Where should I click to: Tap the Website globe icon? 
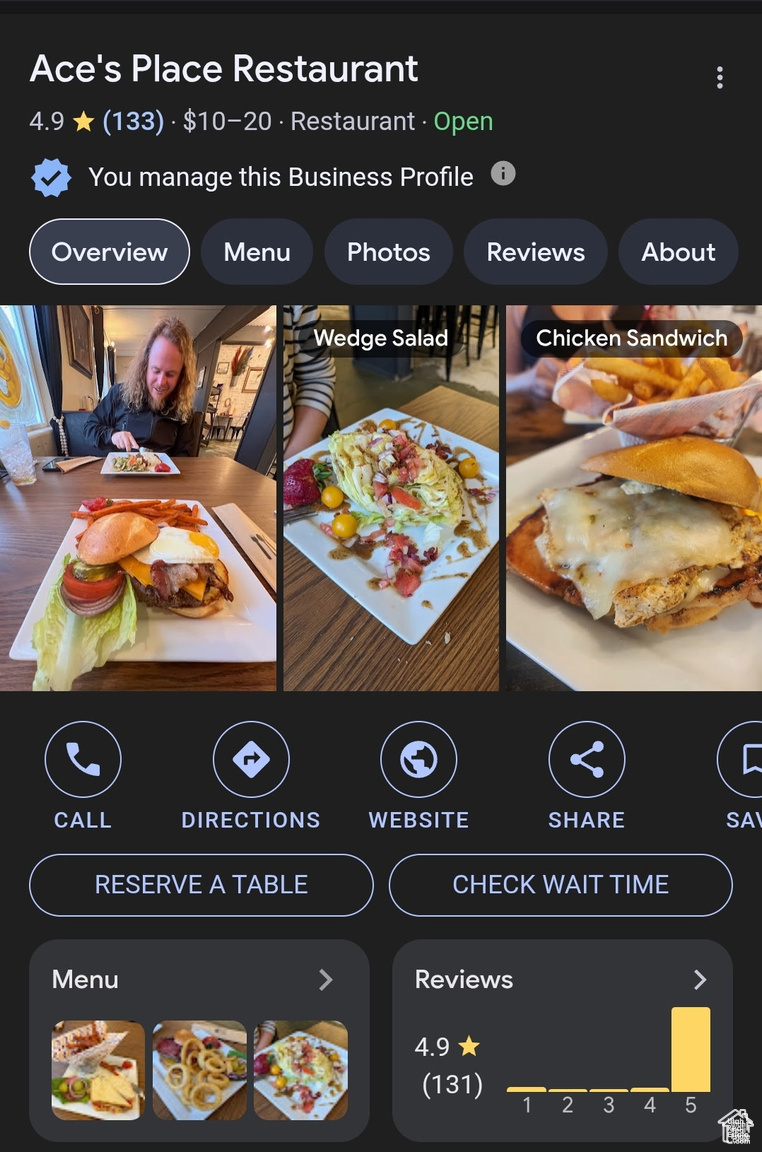(419, 758)
